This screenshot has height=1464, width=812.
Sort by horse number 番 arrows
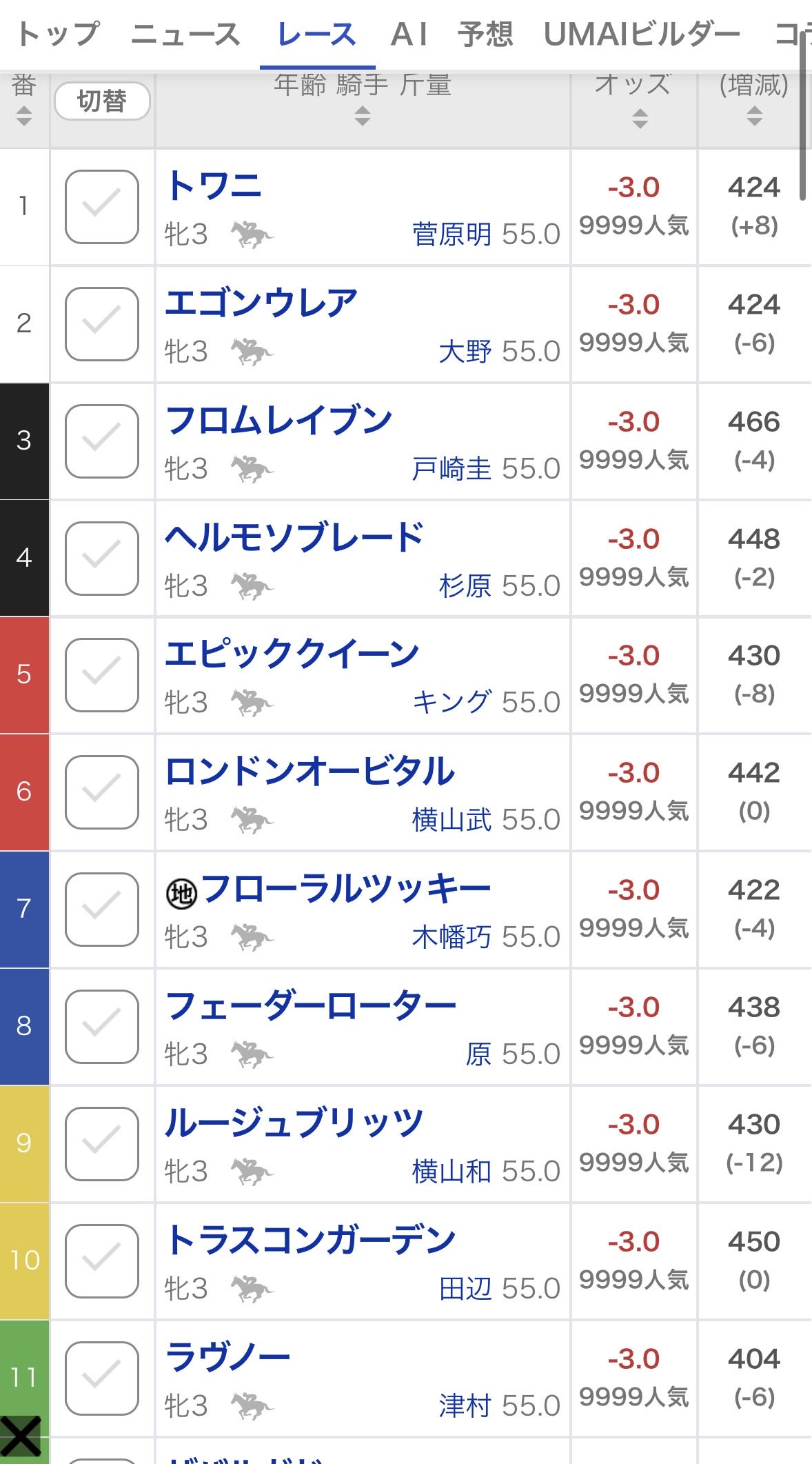[x=24, y=116]
